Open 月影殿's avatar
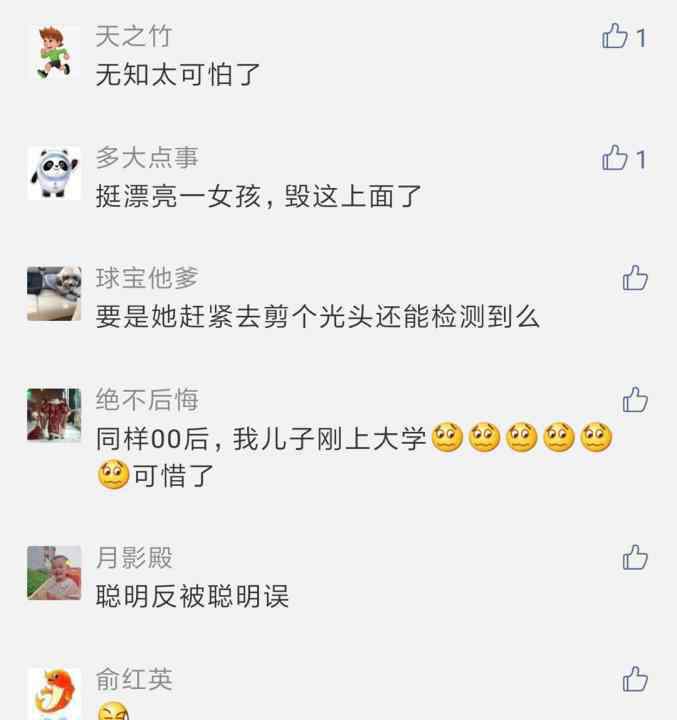The image size is (677, 720). point(54,573)
